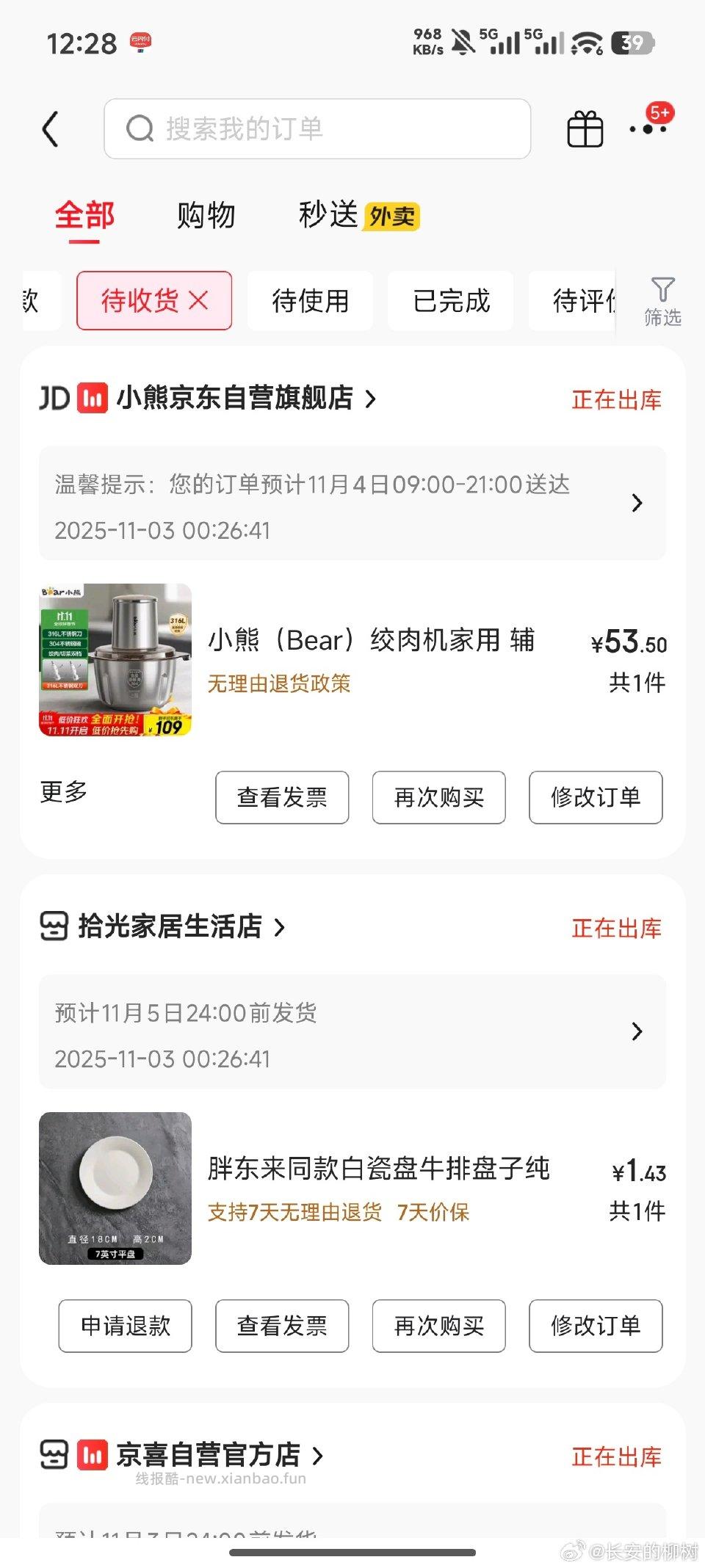Tap 再次购买 for the Bear meat grinder
This screenshot has width=705, height=1568.
coord(438,798)
